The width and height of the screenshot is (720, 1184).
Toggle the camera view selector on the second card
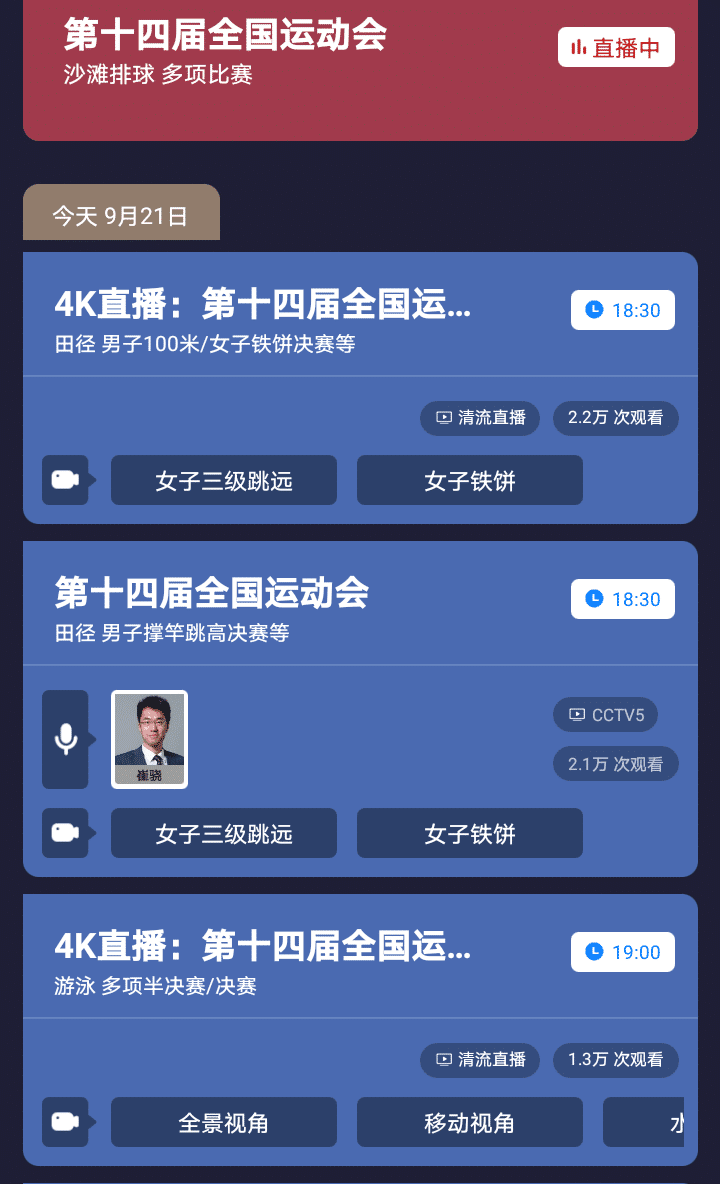pyautogui.click(x=65, y=833)
